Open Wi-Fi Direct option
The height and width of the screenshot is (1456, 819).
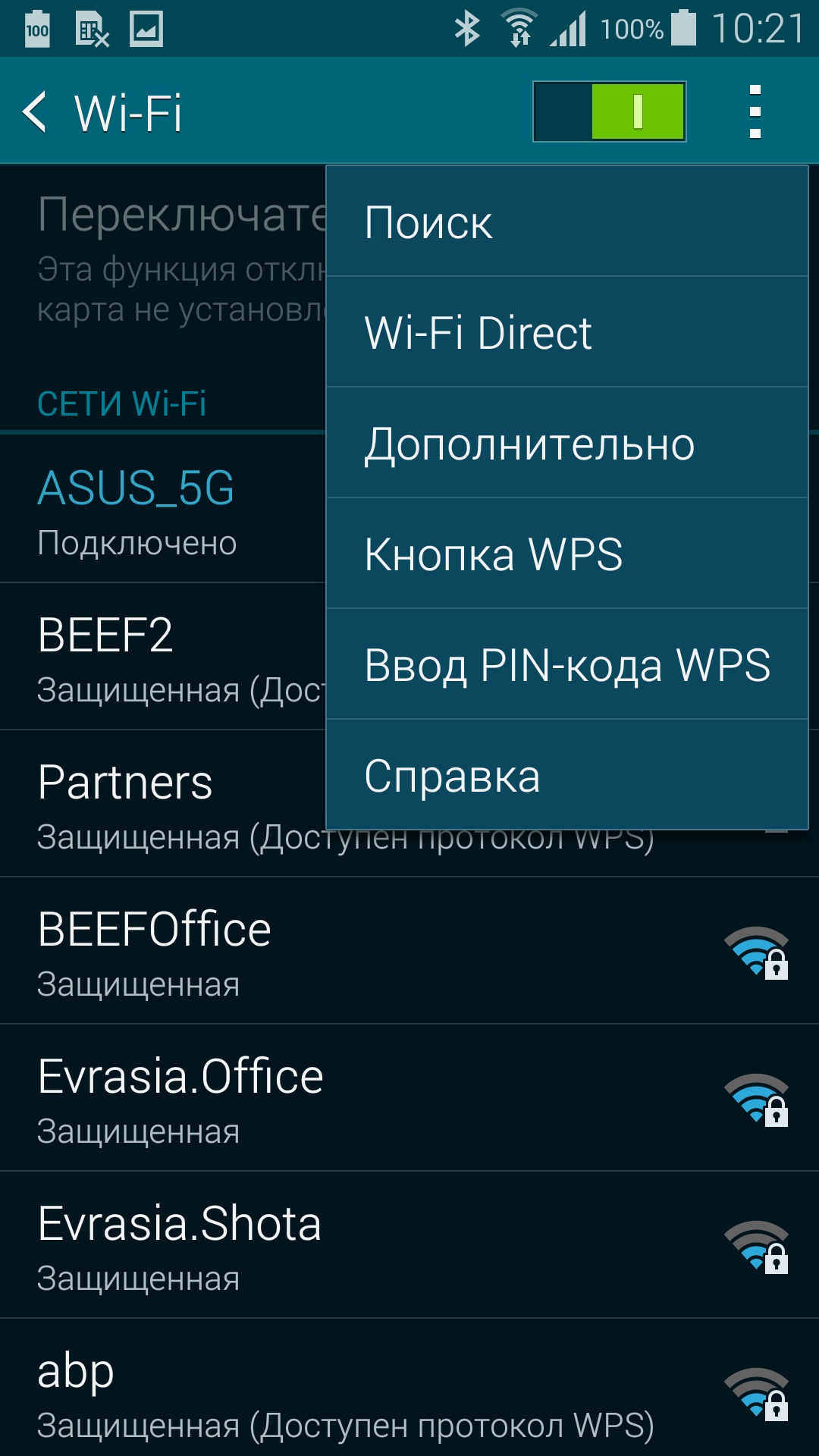pos(566,333)
